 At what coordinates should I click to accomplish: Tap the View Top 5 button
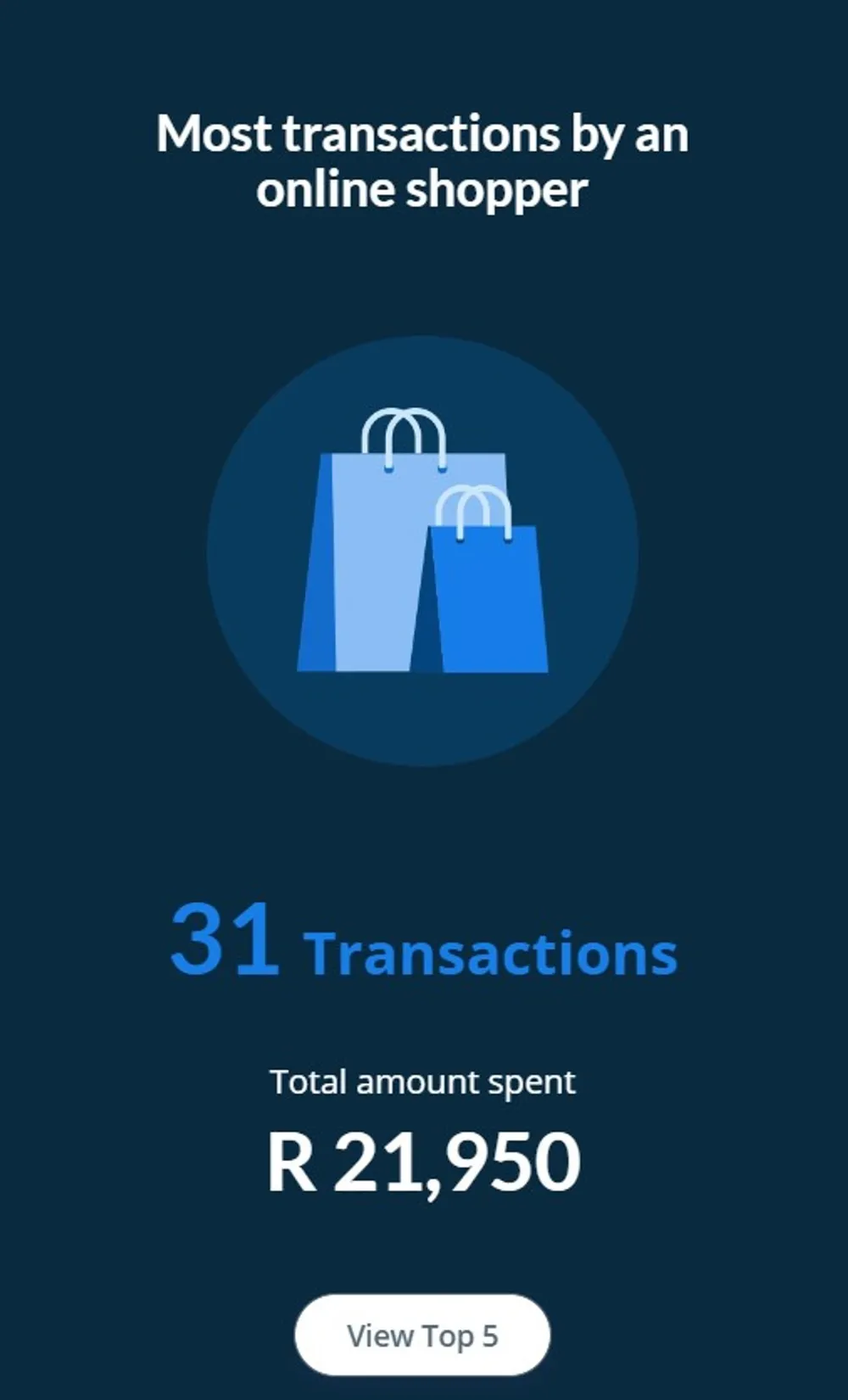(422, 1336)
